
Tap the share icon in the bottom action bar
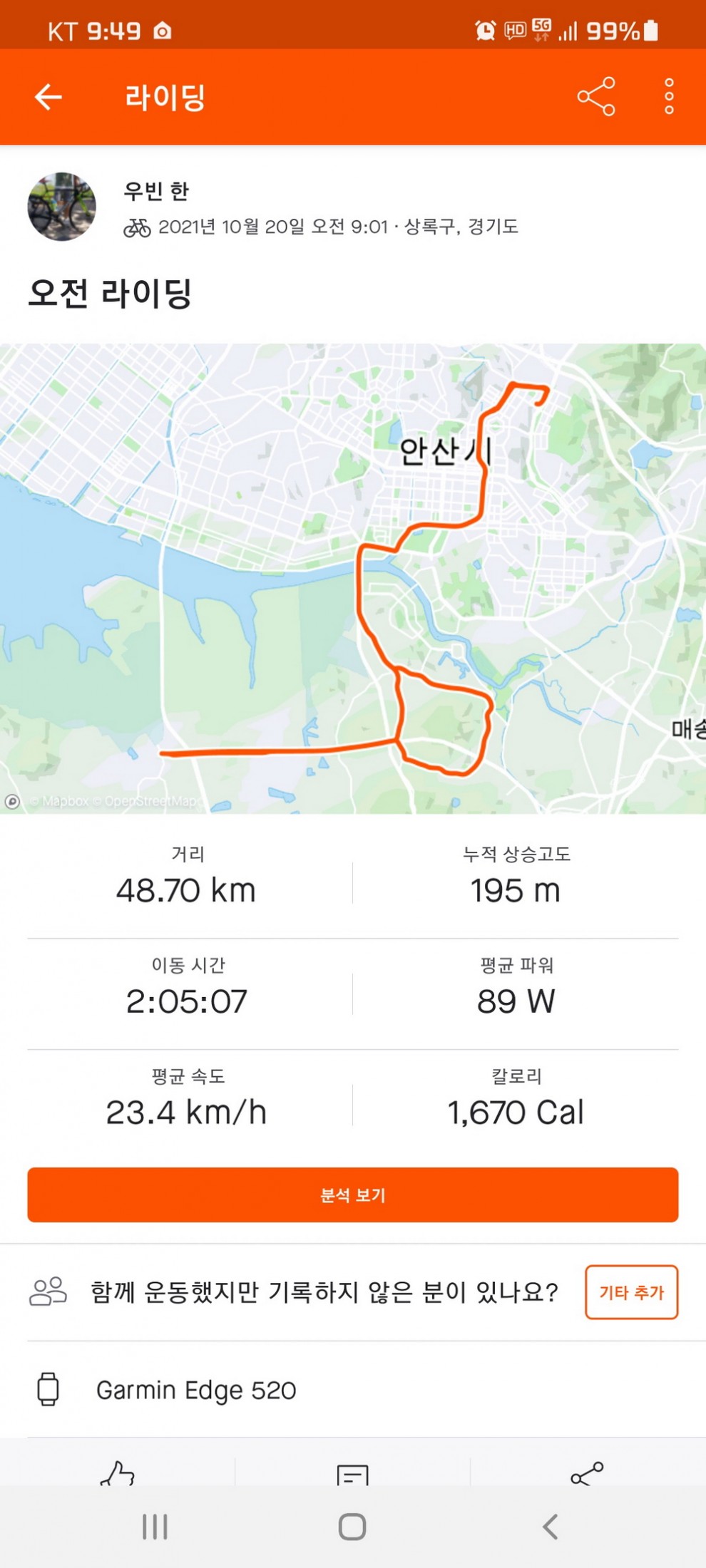tap(587, 1472)
